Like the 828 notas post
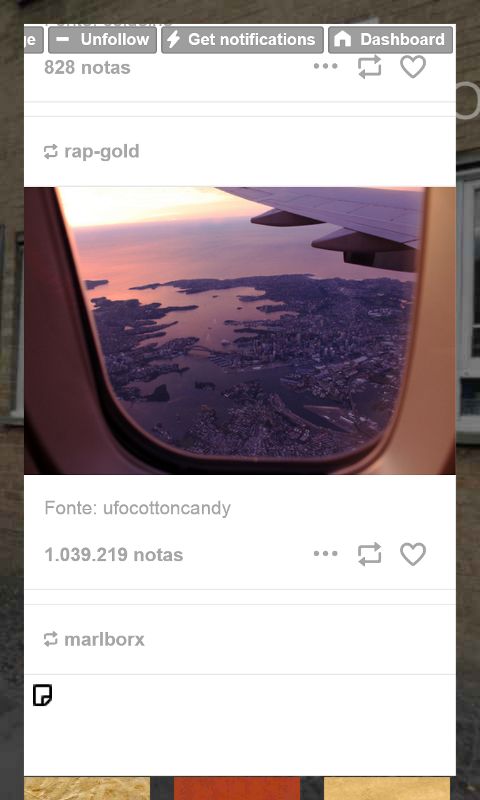Viewport: 480px width, 800px height. click(x=413, y=66)
